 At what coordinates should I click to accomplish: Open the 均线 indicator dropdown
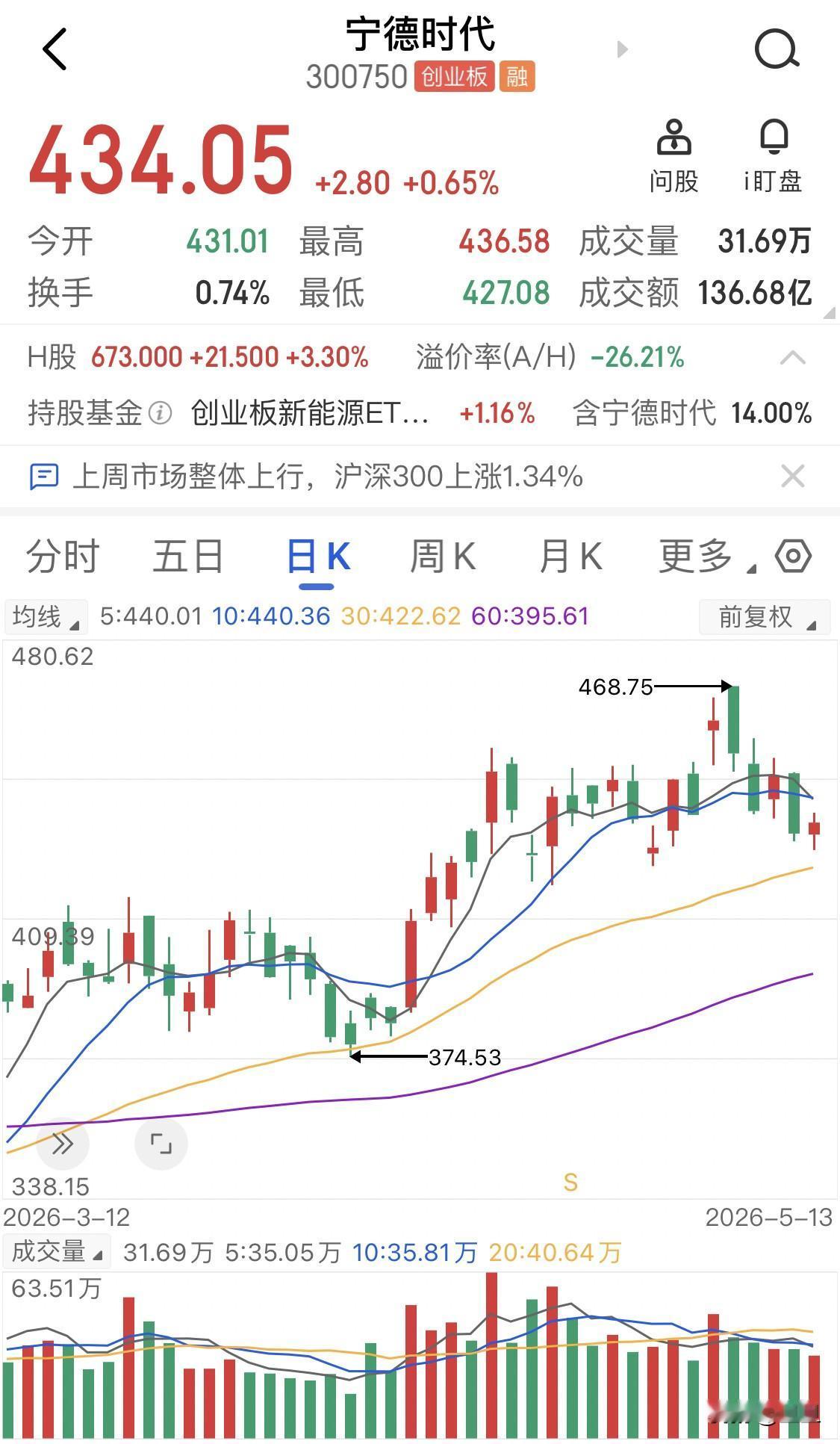pos(46,617)
